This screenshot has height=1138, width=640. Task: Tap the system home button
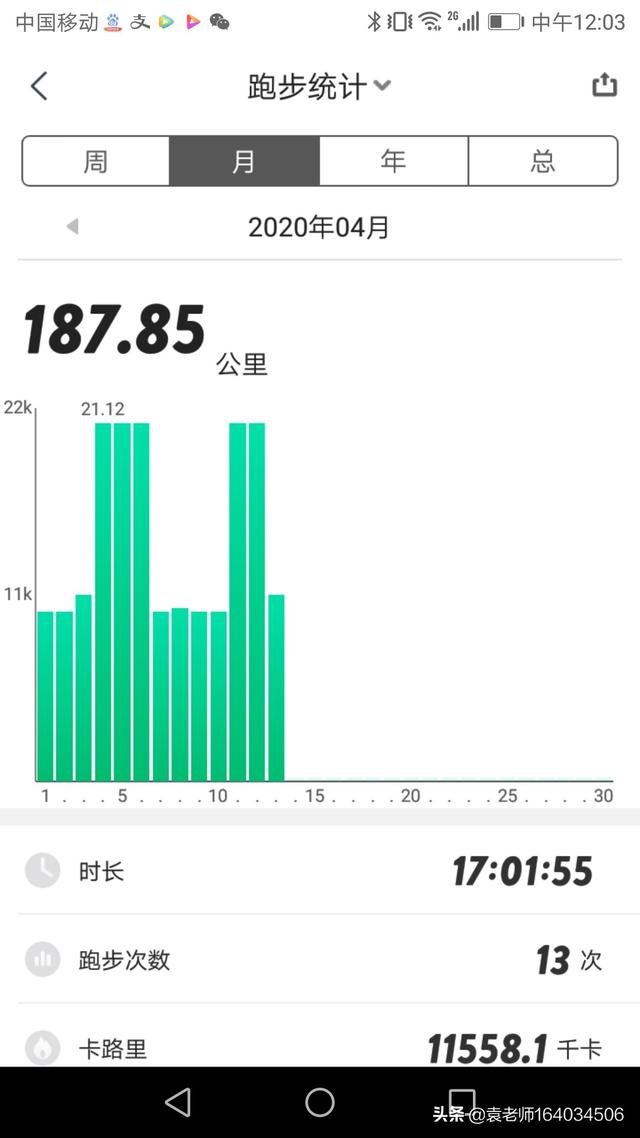pyautogui.click(x=320, y=1102)
